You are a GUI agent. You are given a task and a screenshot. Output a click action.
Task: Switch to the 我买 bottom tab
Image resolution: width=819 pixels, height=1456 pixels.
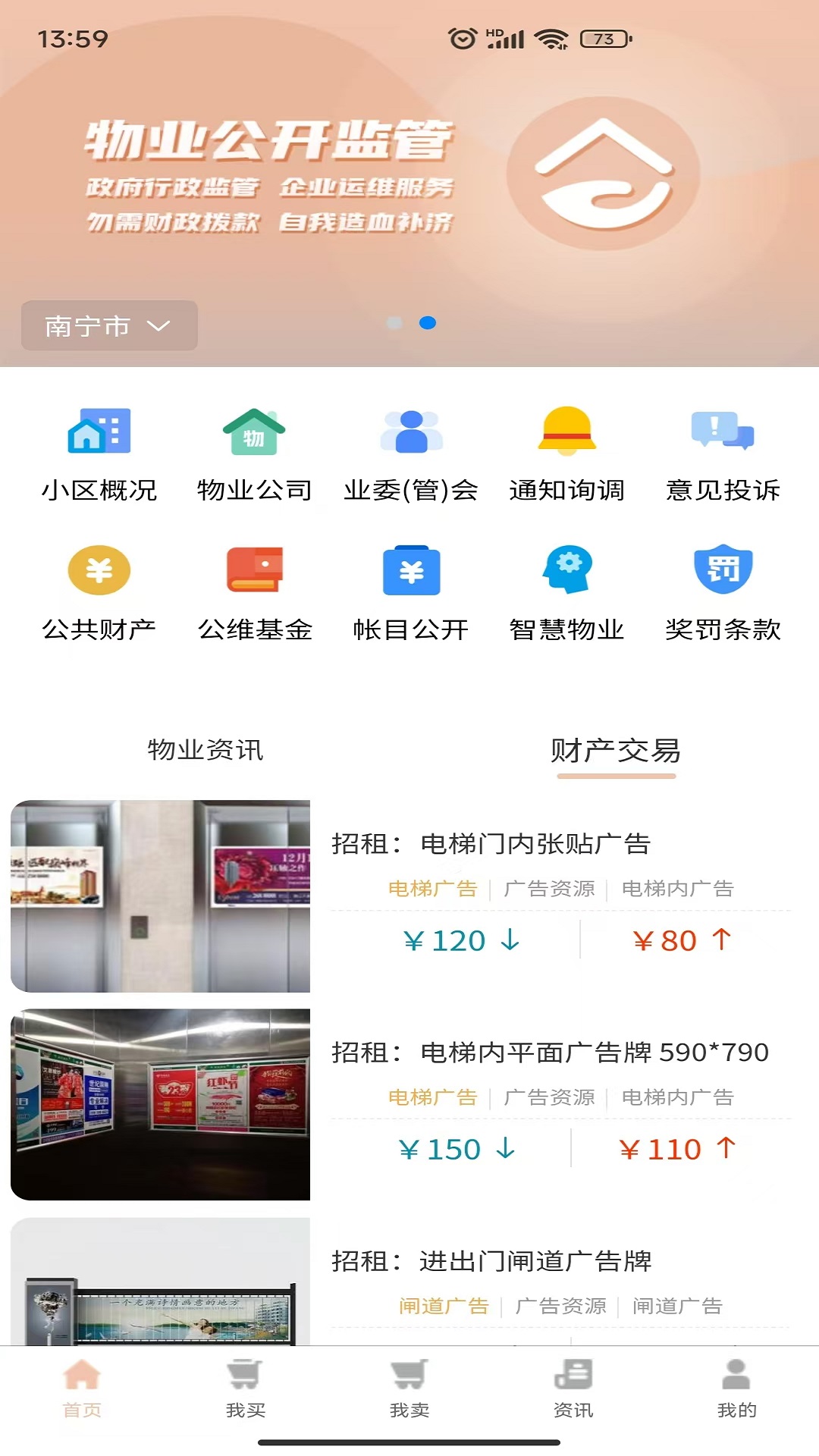pos(246,1389)
